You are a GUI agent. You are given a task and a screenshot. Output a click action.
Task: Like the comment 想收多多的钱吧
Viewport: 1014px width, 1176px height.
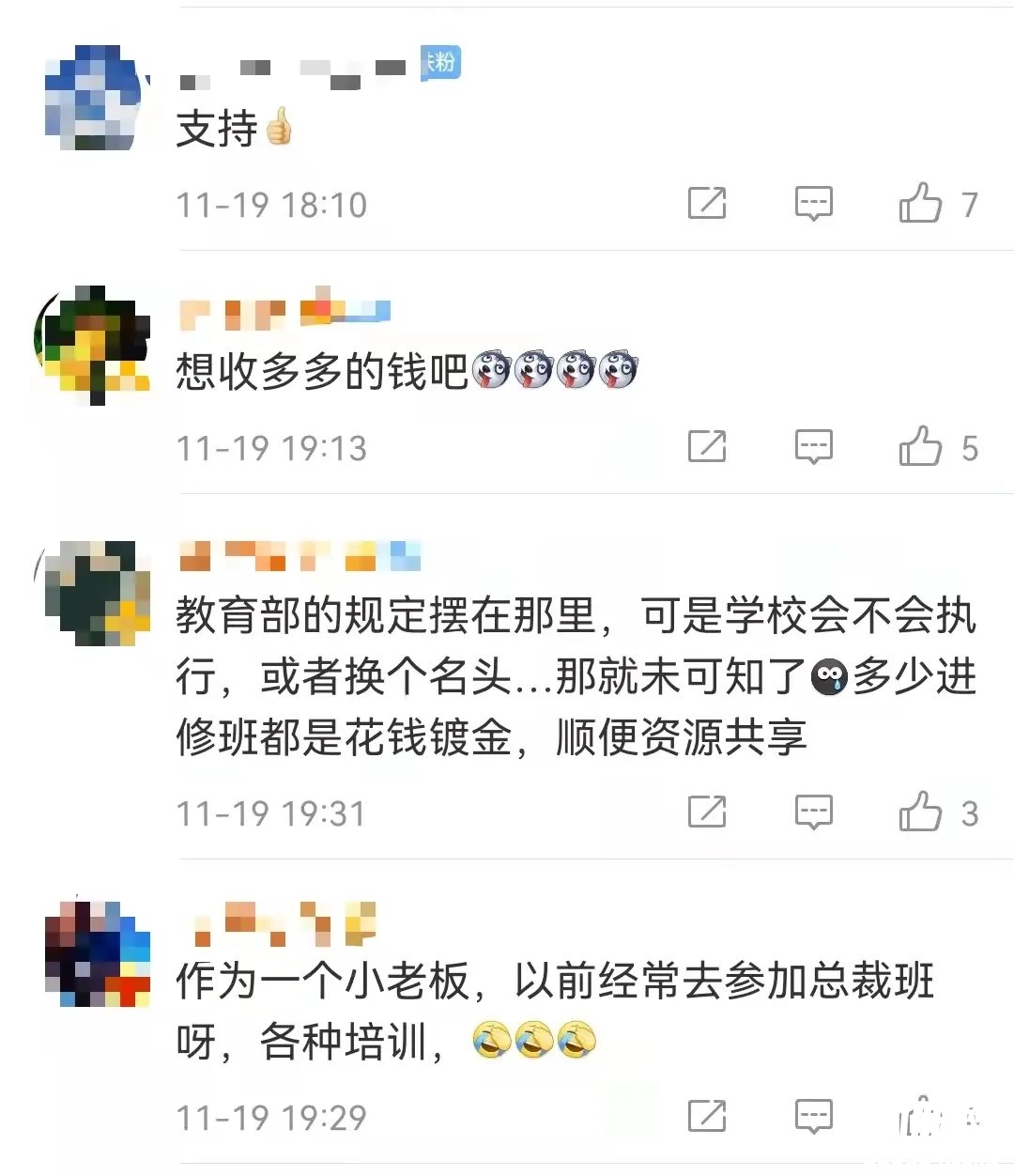[920, 446]
